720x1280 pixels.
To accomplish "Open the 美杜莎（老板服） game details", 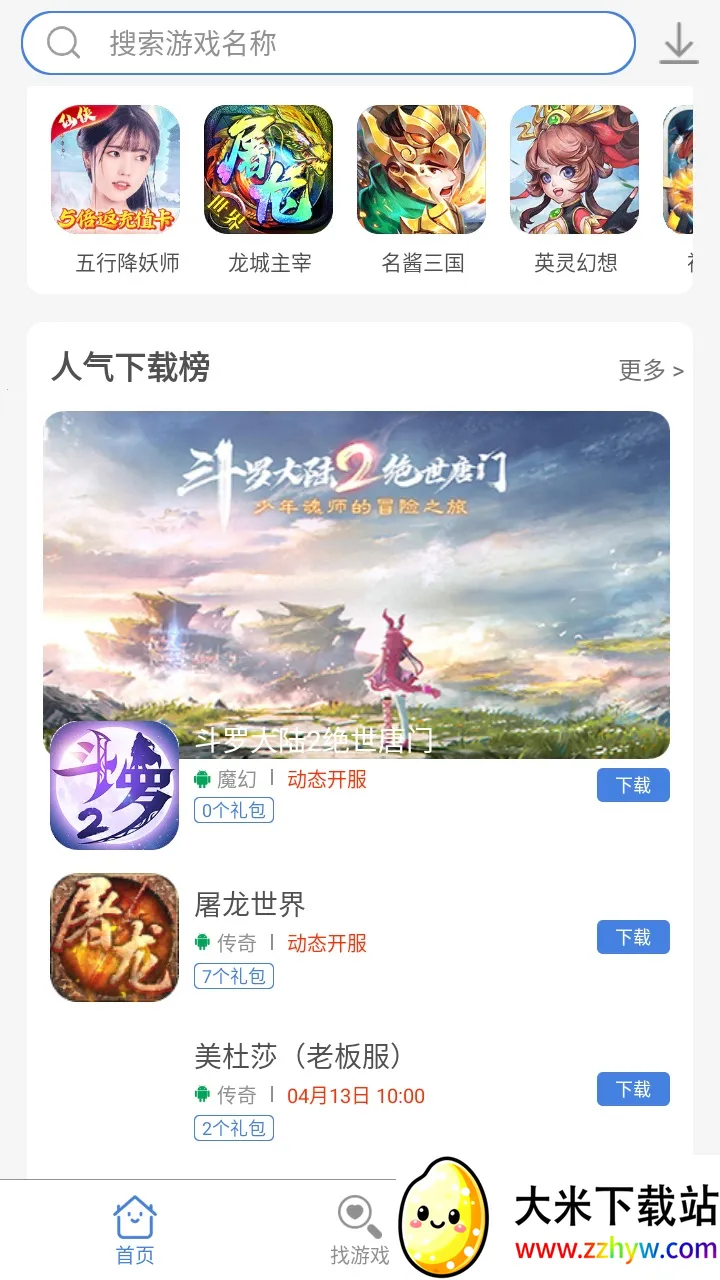I will point(298,1056).
